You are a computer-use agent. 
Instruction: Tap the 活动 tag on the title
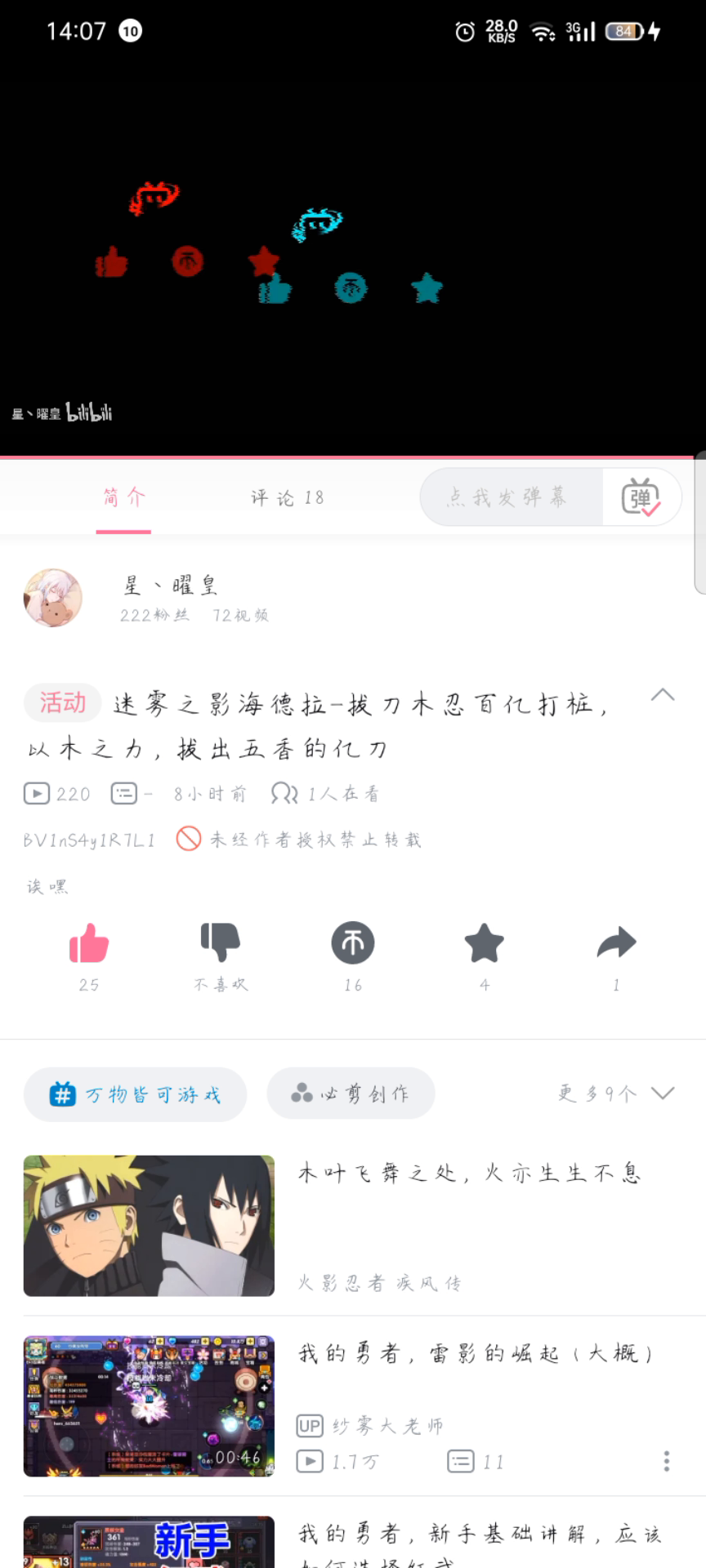(62, 703)
